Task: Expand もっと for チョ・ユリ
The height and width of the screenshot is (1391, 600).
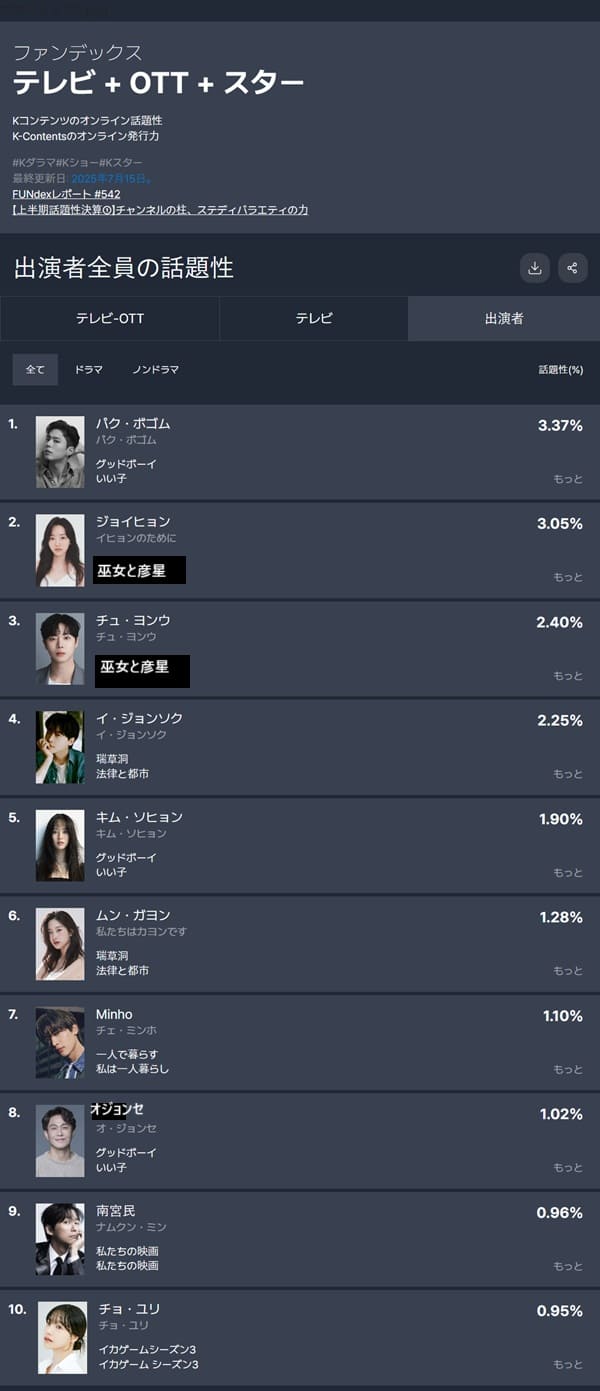Action: click(567, 1365)
